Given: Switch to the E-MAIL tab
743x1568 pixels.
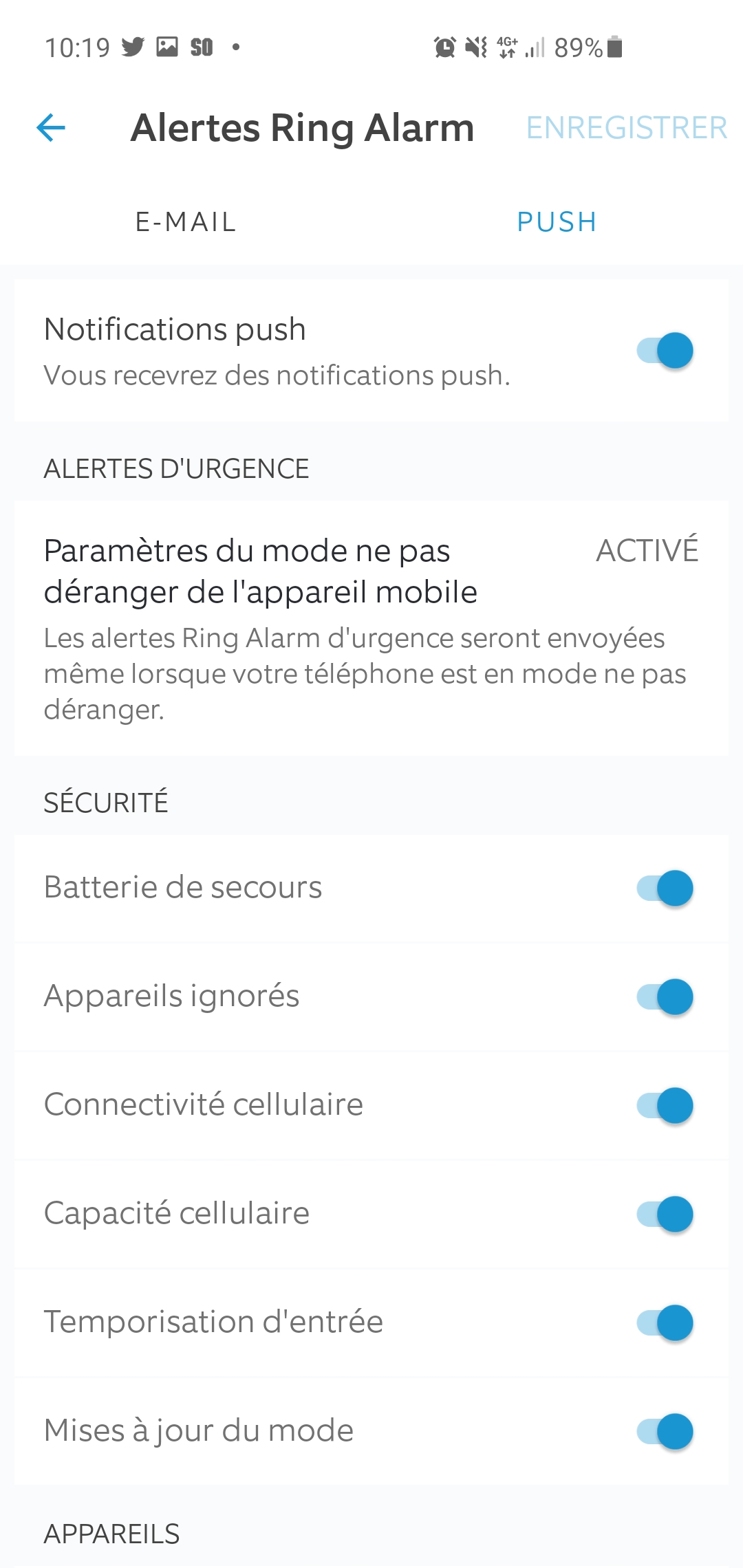Looking at the screenshot, I should (x=186, y=222).
